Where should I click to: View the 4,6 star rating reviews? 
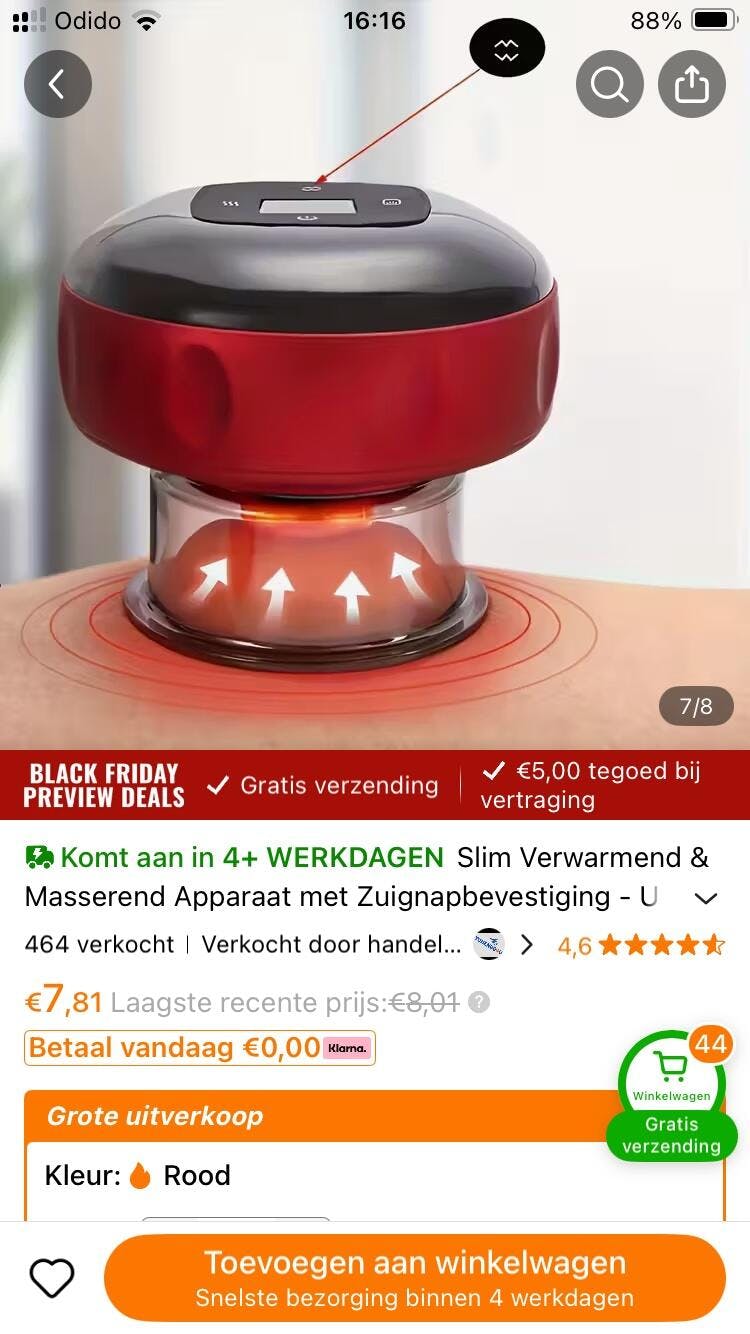[640, 945]
